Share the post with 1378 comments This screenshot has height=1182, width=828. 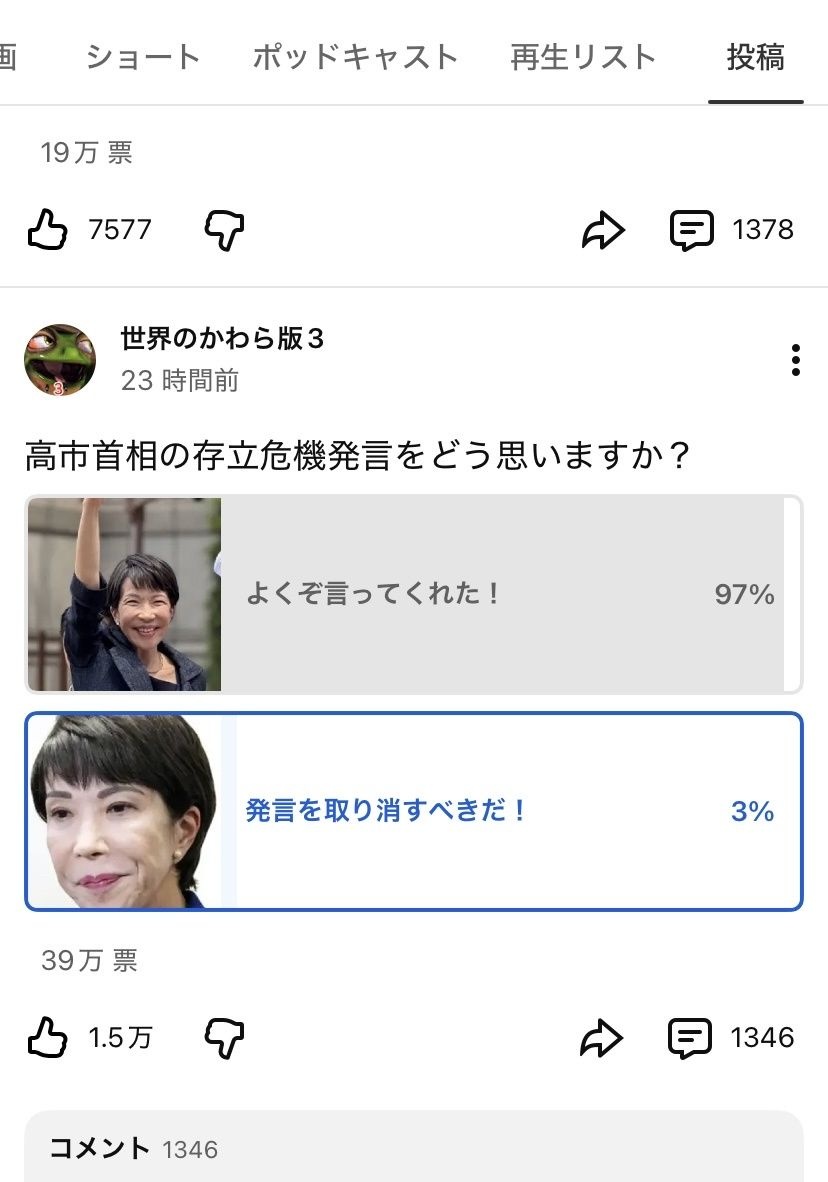(603, 231)
